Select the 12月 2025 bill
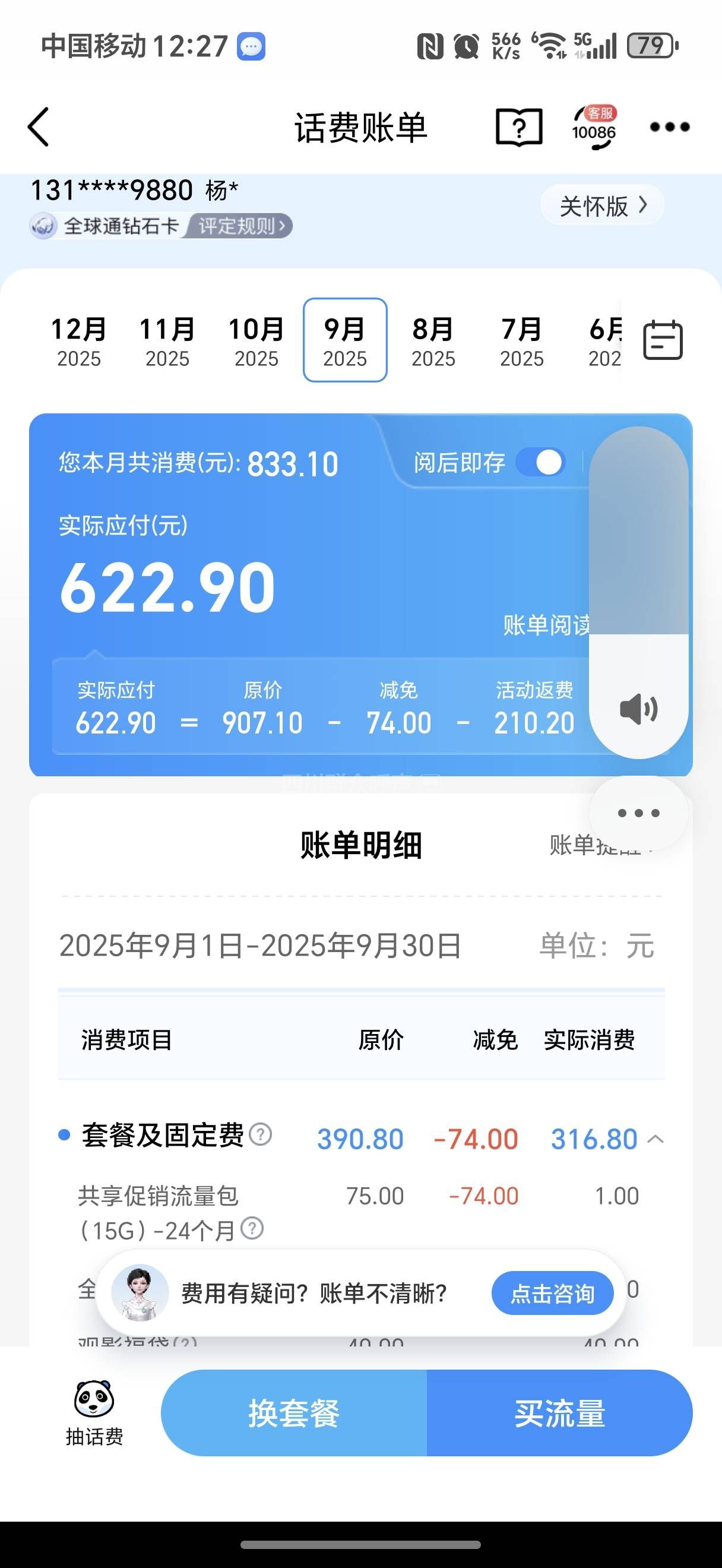This screenshot has width=722, height=1568. tap(79, 341)
